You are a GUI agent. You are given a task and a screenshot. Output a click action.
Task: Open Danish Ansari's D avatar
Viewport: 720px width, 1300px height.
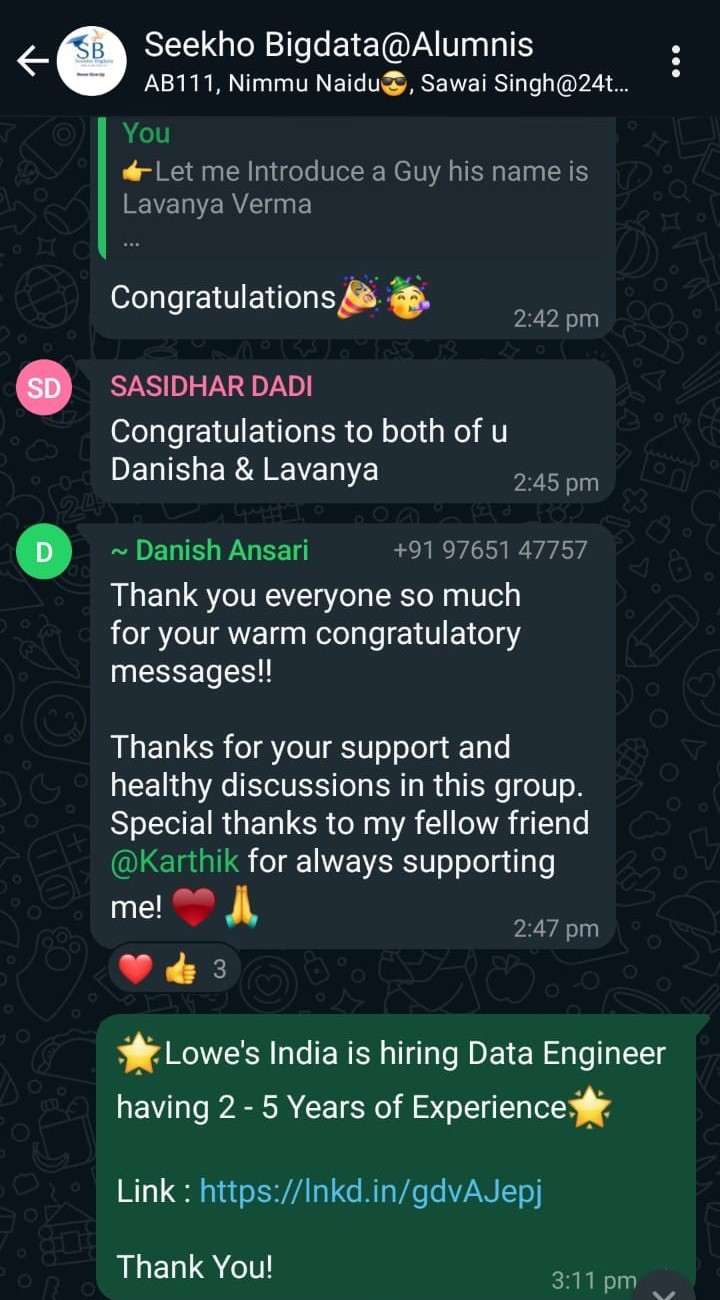coord(43,552)
